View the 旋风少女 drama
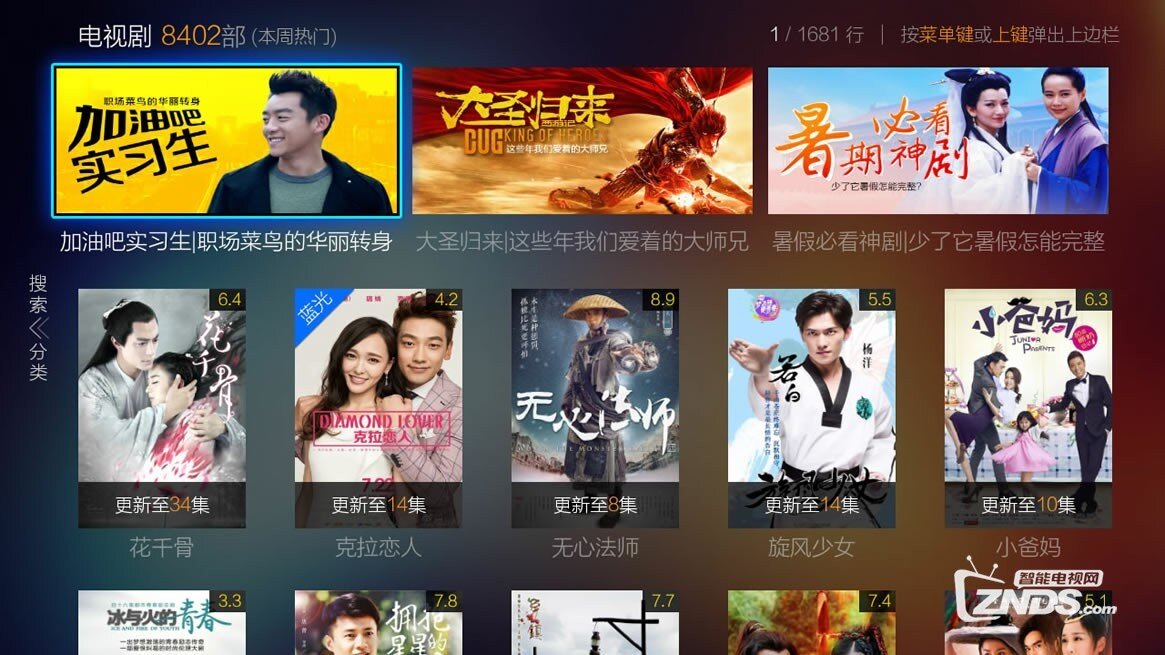This screenshot has height=655, width=1165. point(811,408)
